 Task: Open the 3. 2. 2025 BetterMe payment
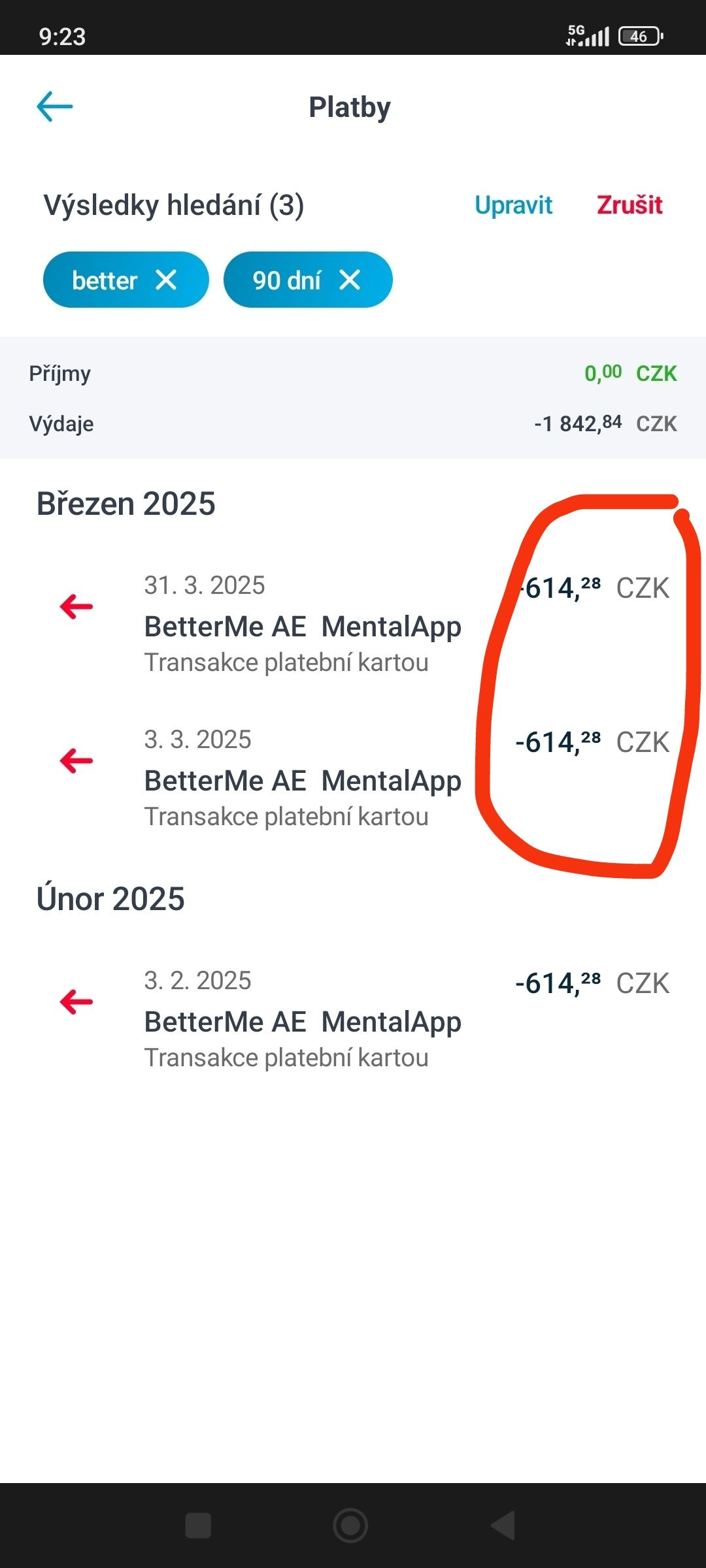click(x=353, y=1019)
